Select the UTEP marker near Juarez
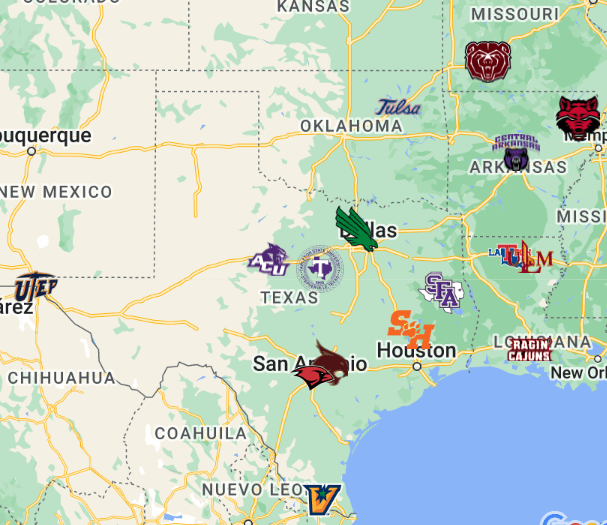This screenshot has height=525, width=607. pos(36,287)
